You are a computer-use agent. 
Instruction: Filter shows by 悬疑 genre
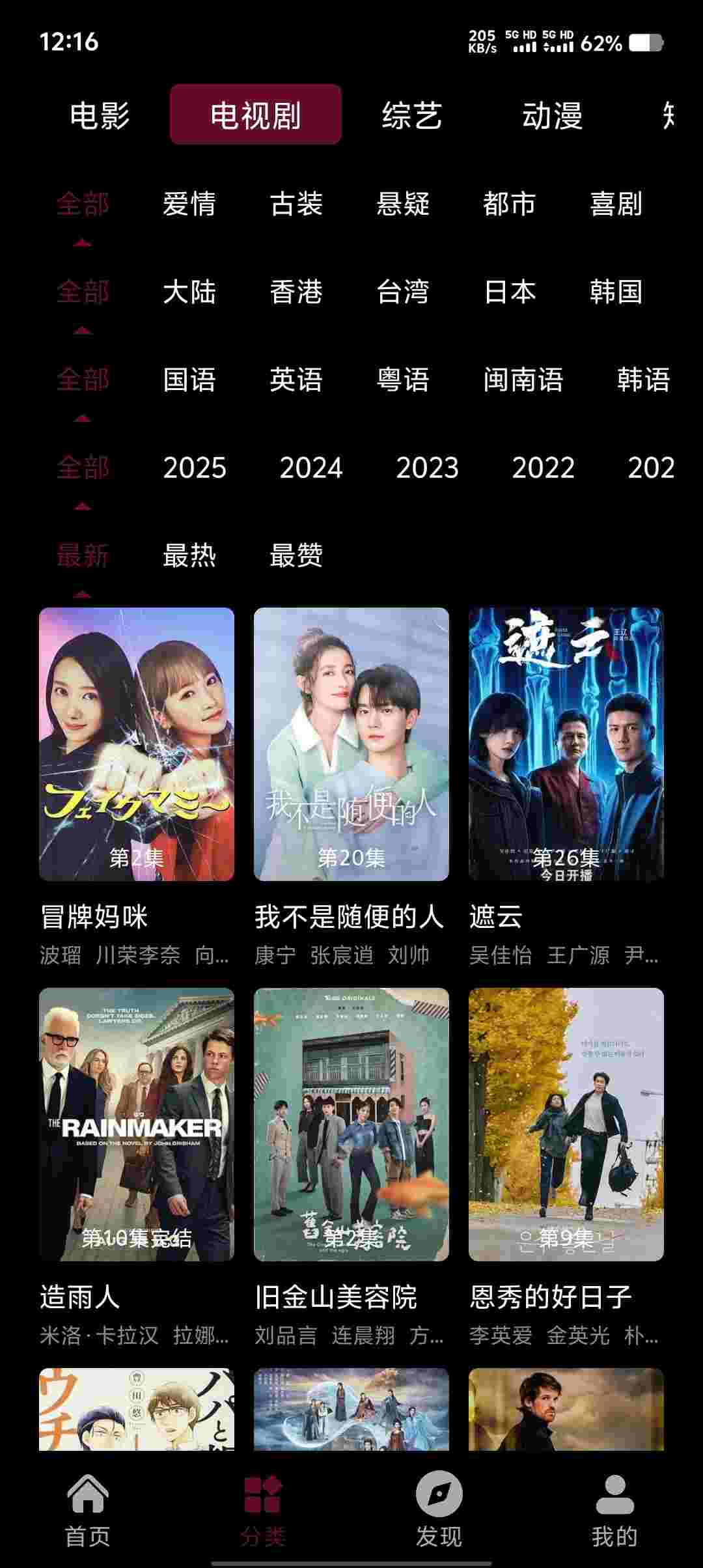[403, 204]
